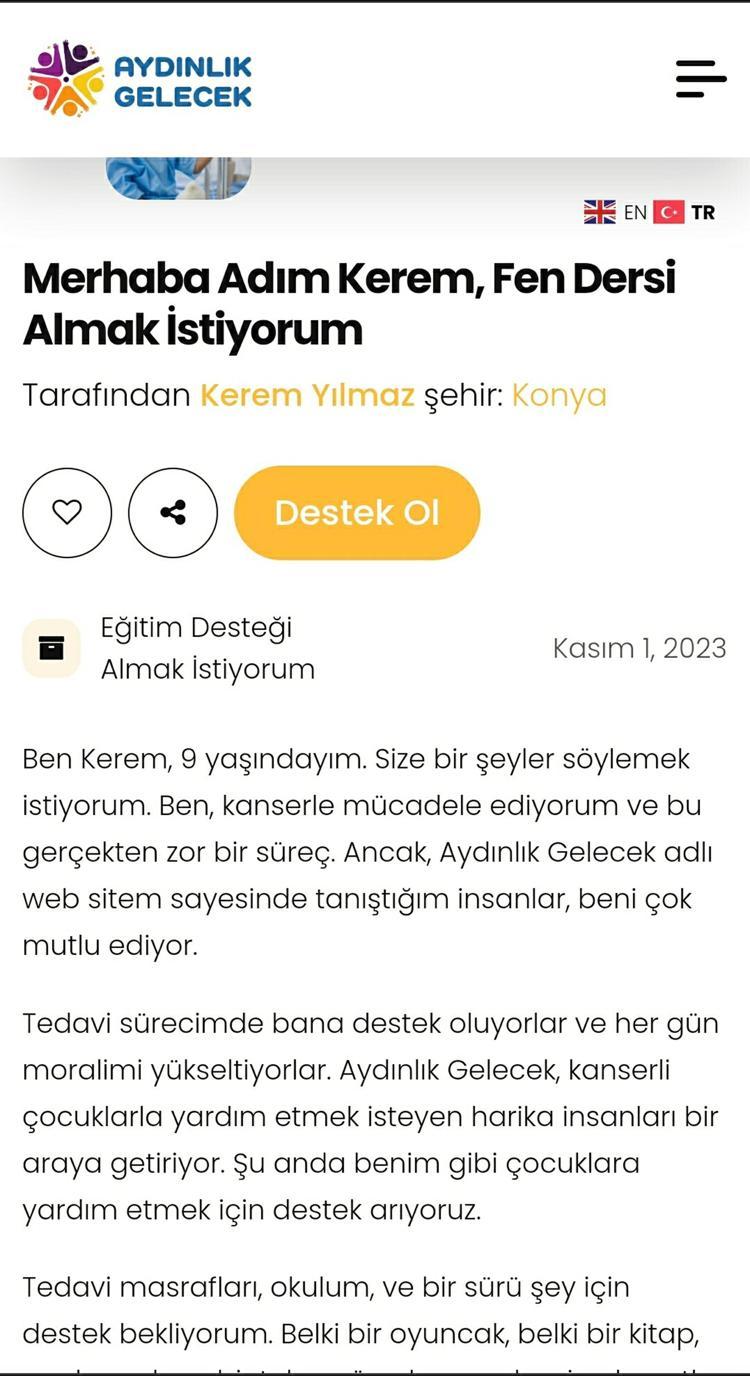Share this campaign page

(x=173, y=513)
